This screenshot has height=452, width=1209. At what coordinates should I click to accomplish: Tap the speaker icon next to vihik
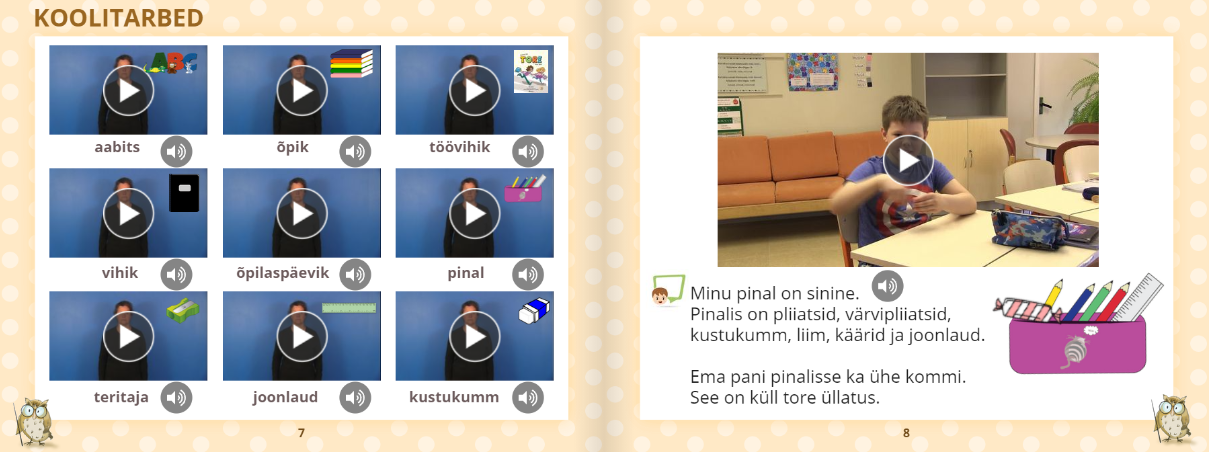(176, 274)
